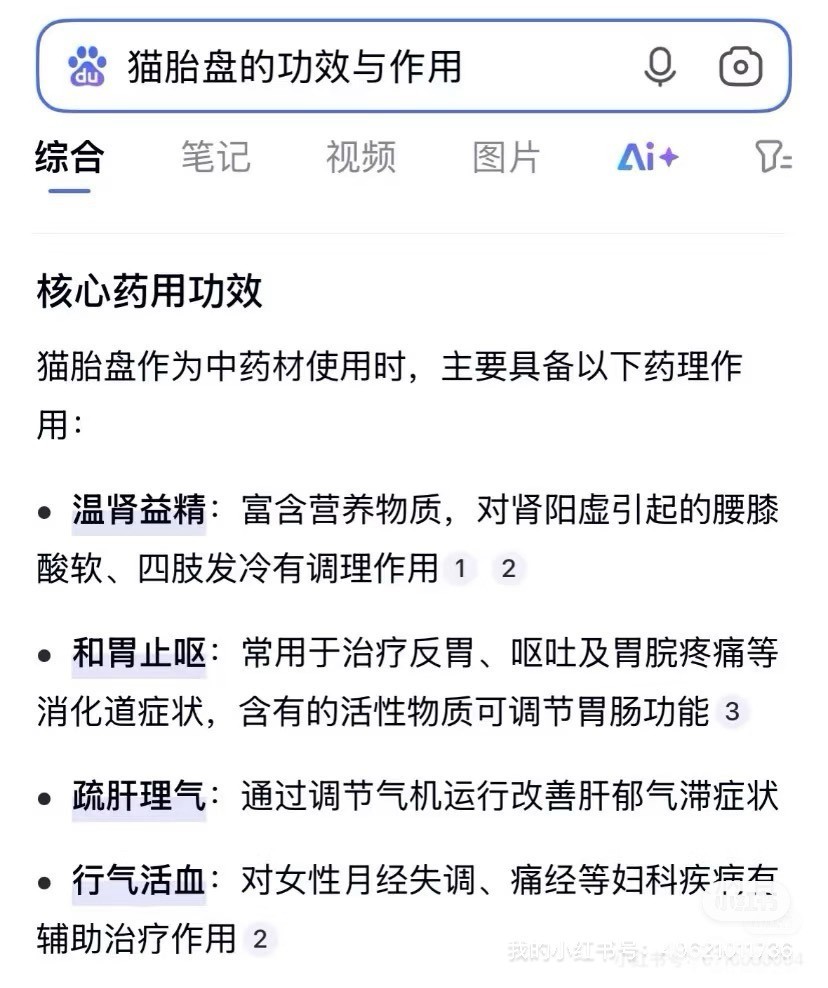This screenshot has width=828, height=988.
Task: Select the 综合 tab
Action: (x=69, y=158)
